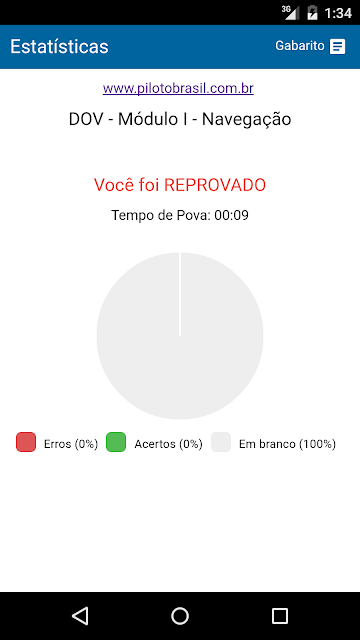Toggle the Acertos legend item
This screenshot has width=360, height=640.
154,443
